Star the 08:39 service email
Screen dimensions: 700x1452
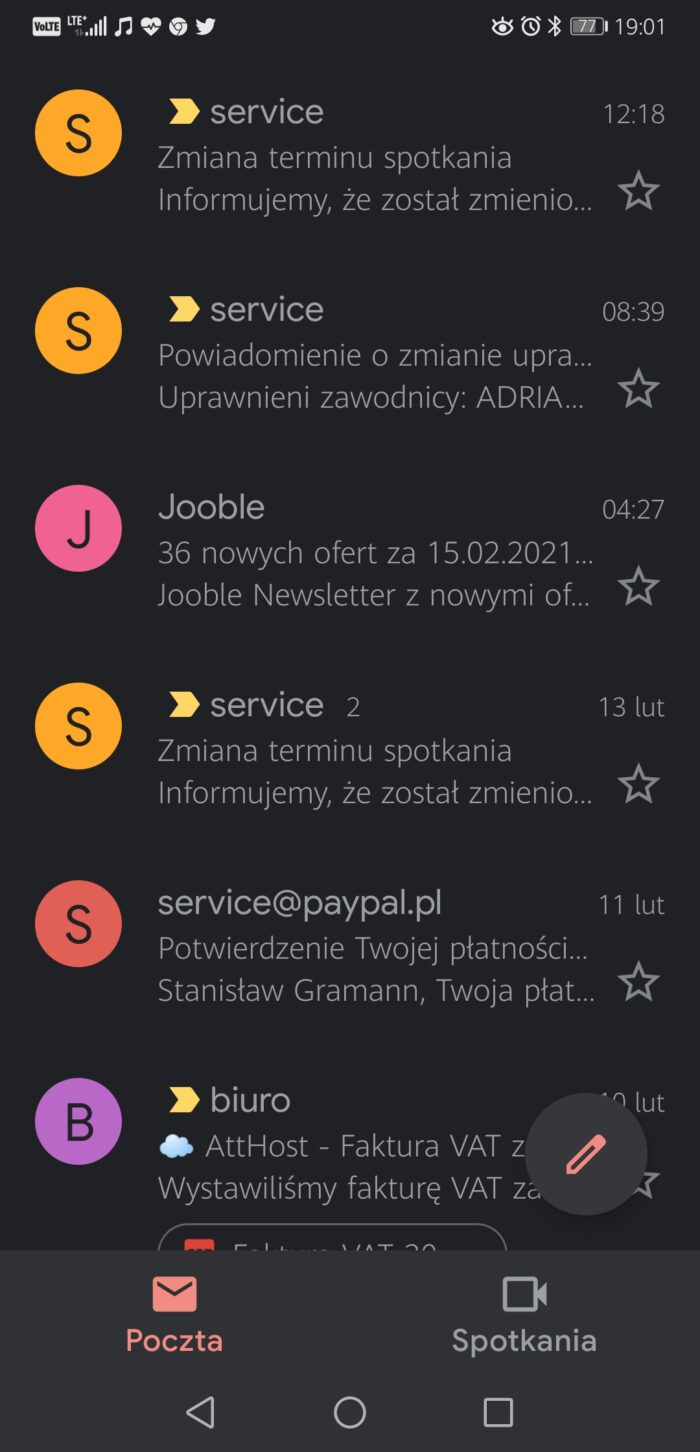click(638, 388)
